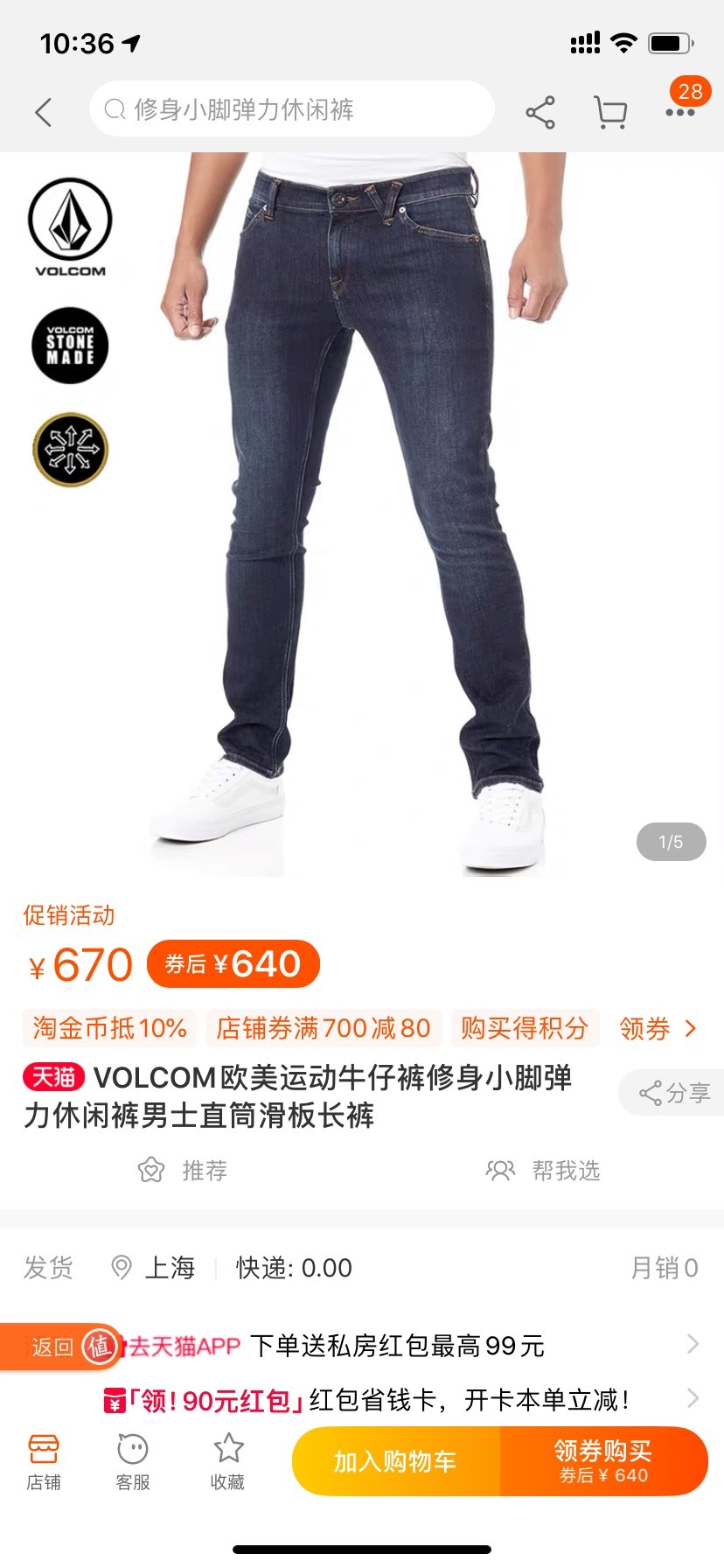Tap 领券购买 to buy with coupon
Viewport: 724px width, 1568px height.
[604, 1461]
